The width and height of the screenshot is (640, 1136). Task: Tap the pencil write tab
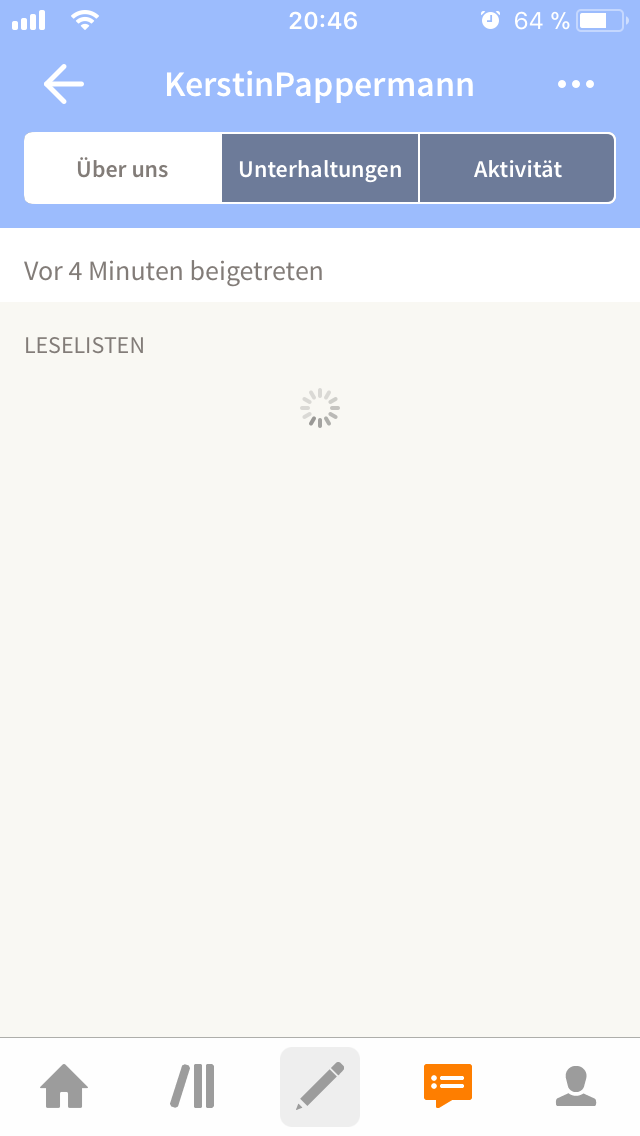click(x=320, y=1086)
